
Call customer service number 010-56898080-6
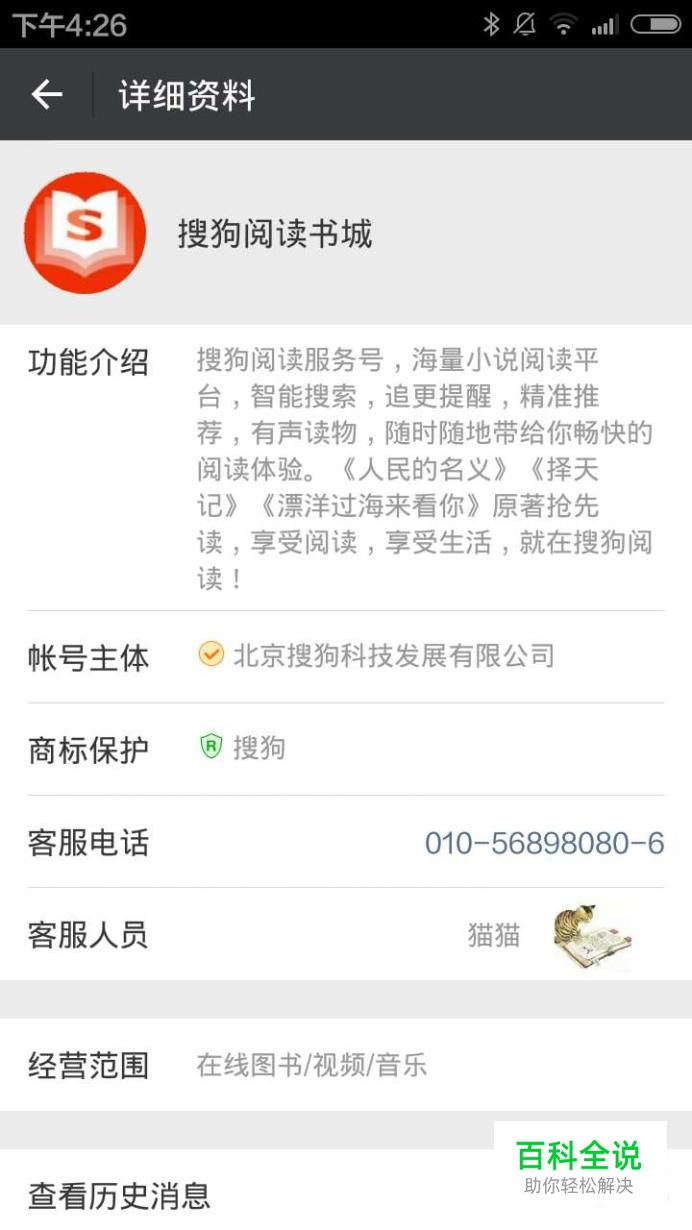point(544,843)
